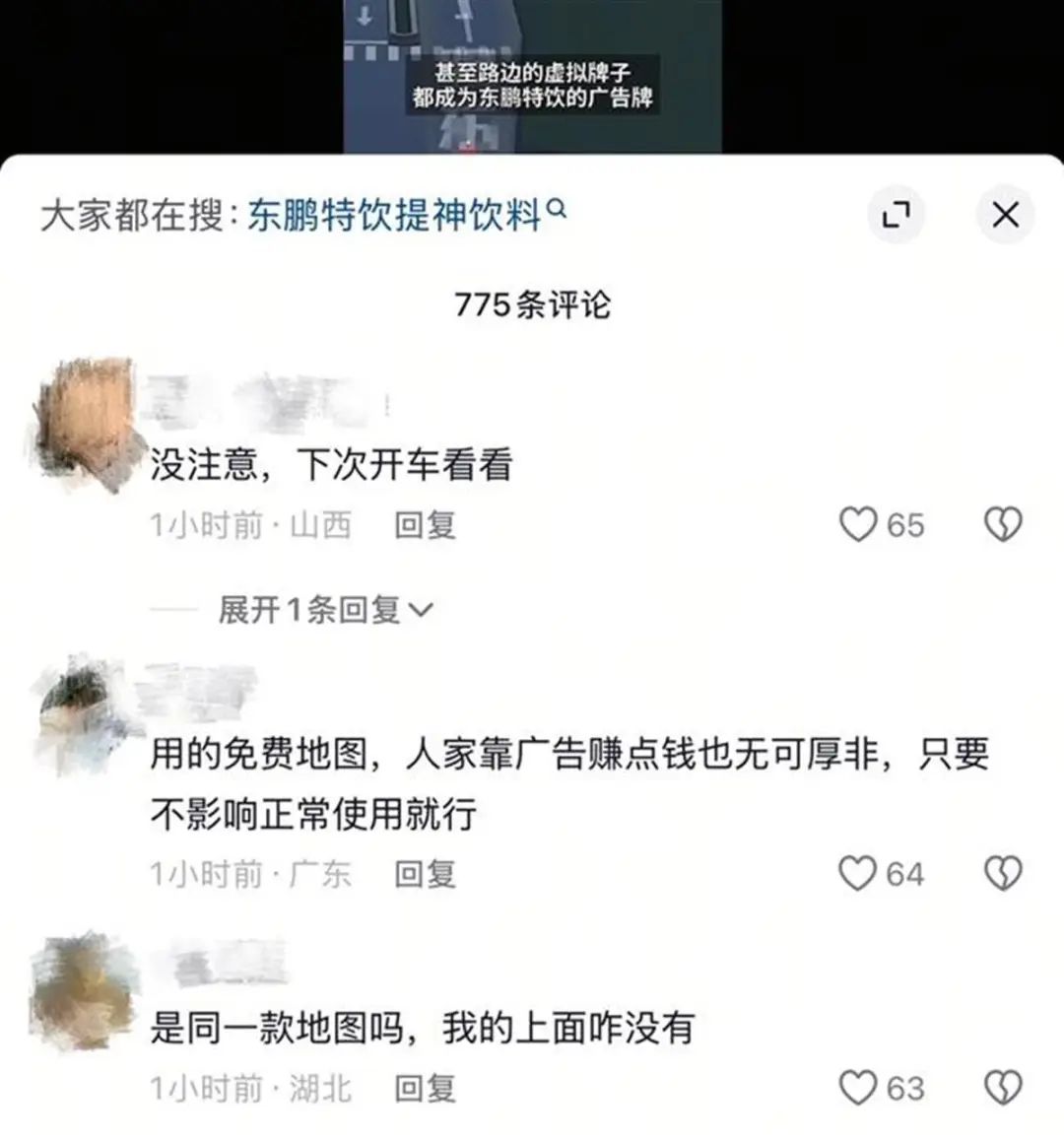This screenshot has width=1064, height=1140.
Task: Dislike the comment with 63 likes
Action: pos(1003,1088)
